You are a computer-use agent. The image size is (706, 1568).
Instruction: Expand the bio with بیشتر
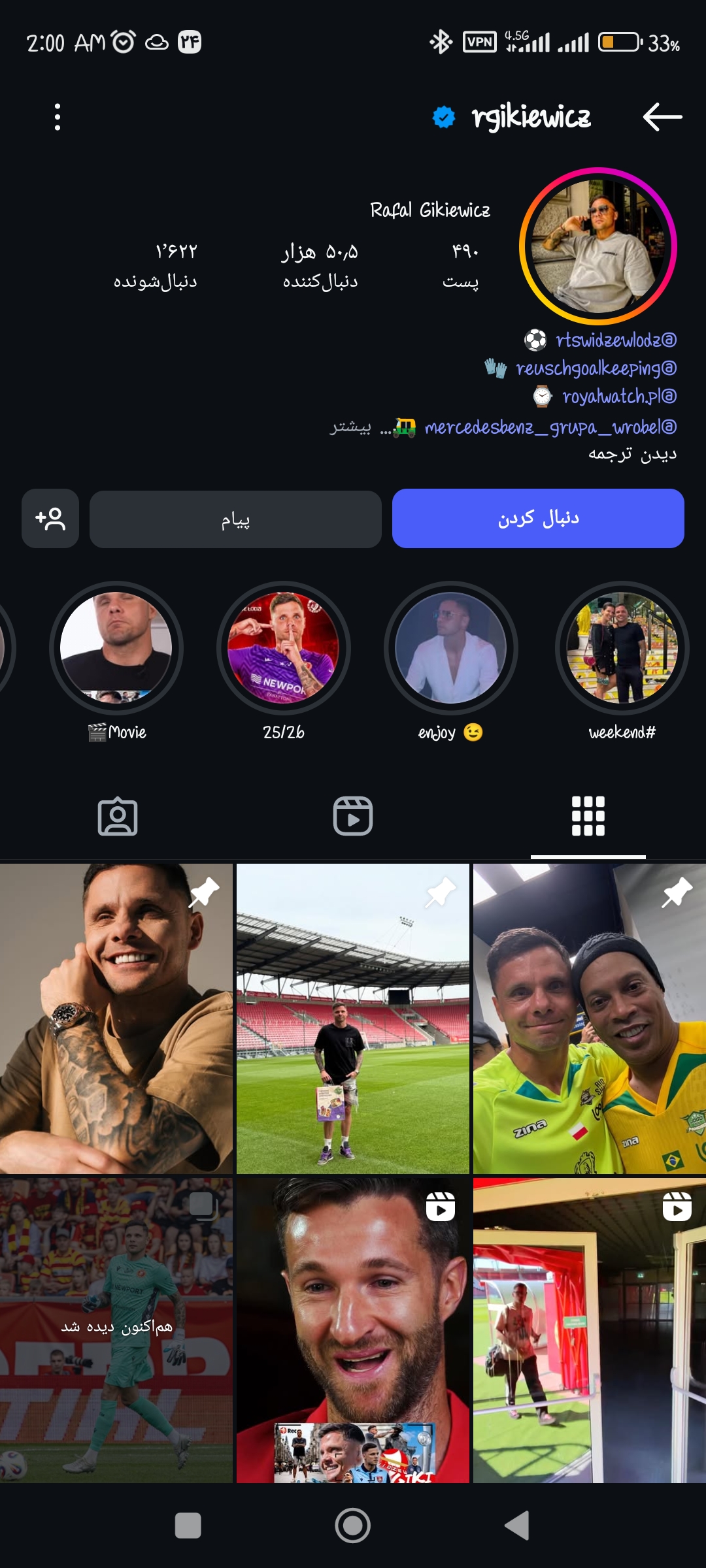(x=350, y=427)
